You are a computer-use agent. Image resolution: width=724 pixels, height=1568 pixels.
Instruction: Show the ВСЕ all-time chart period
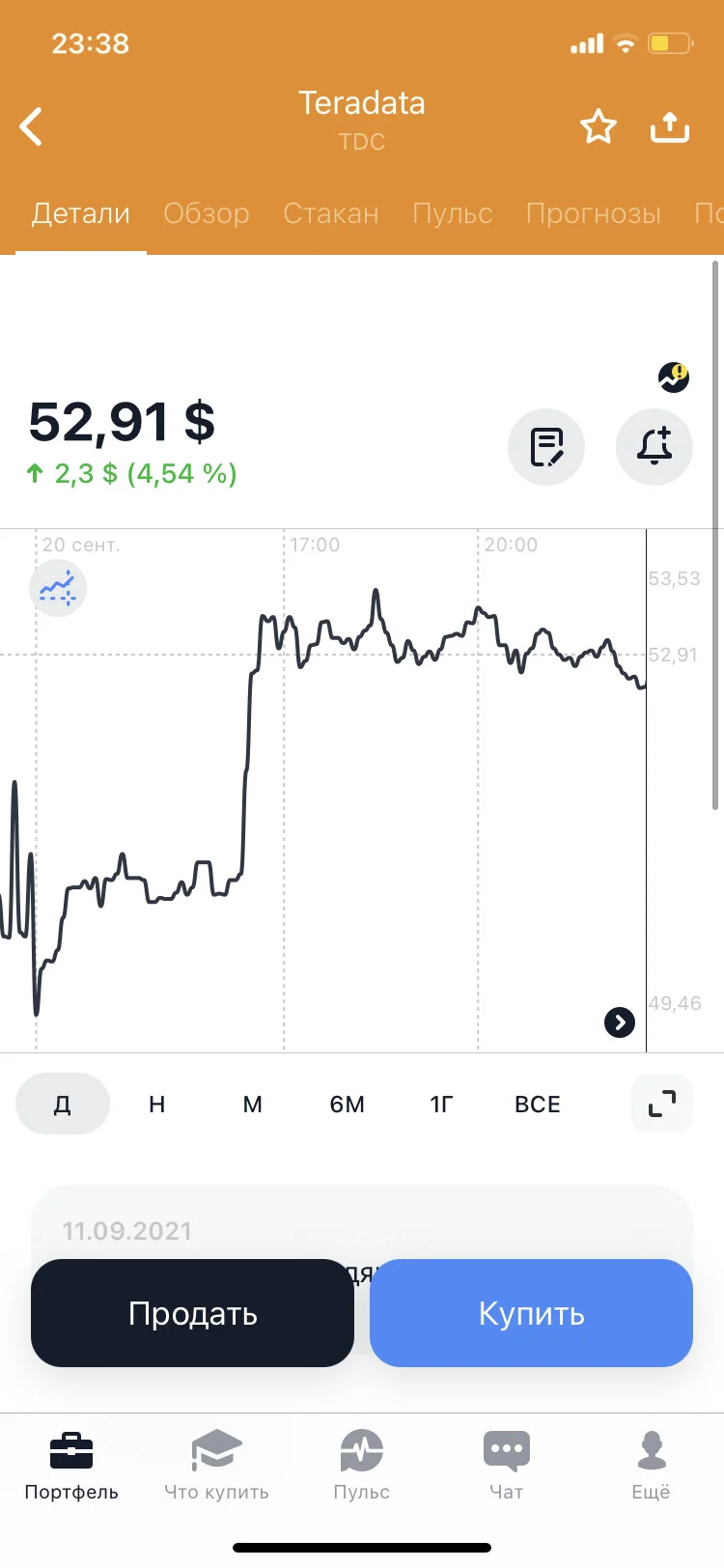(x=538, y=1104)
